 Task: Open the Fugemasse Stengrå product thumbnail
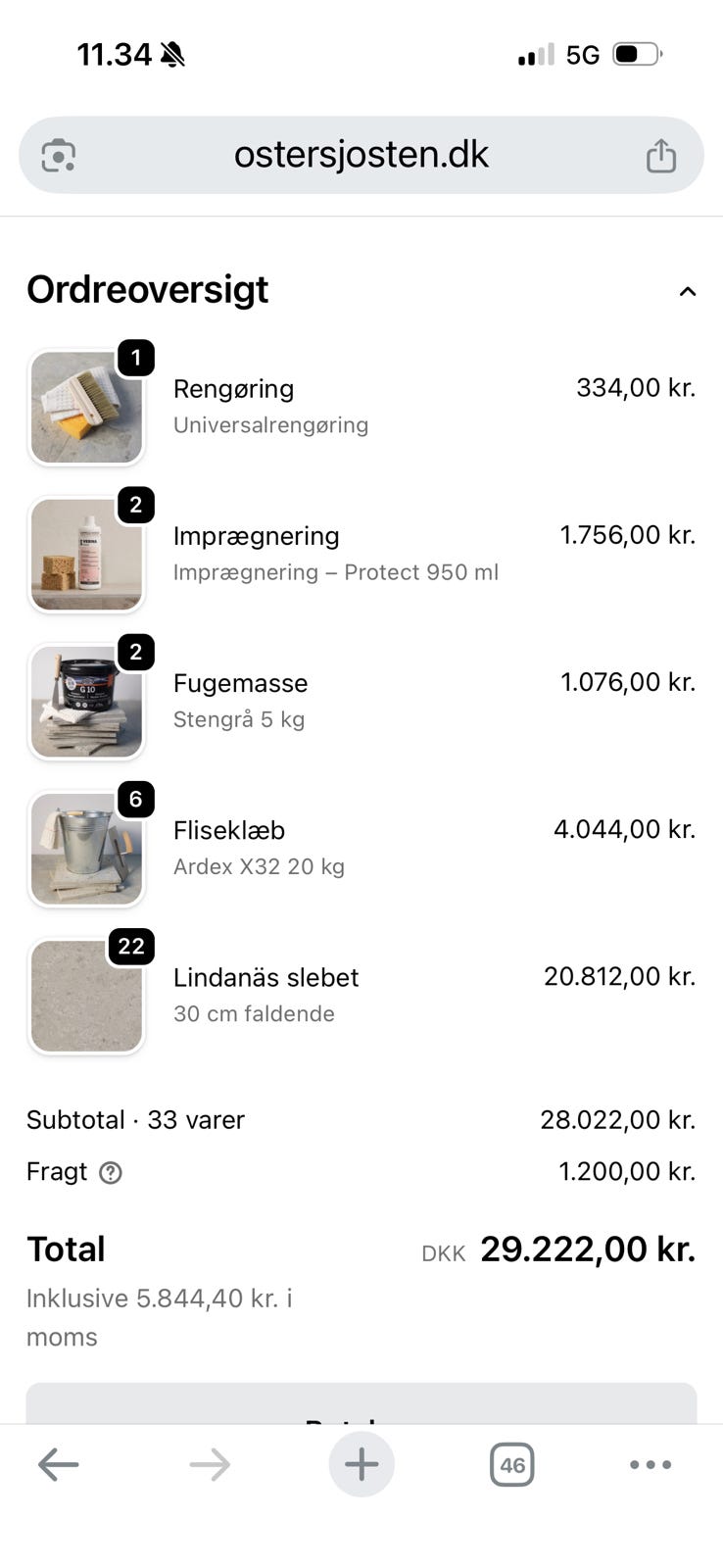(86, 702)
